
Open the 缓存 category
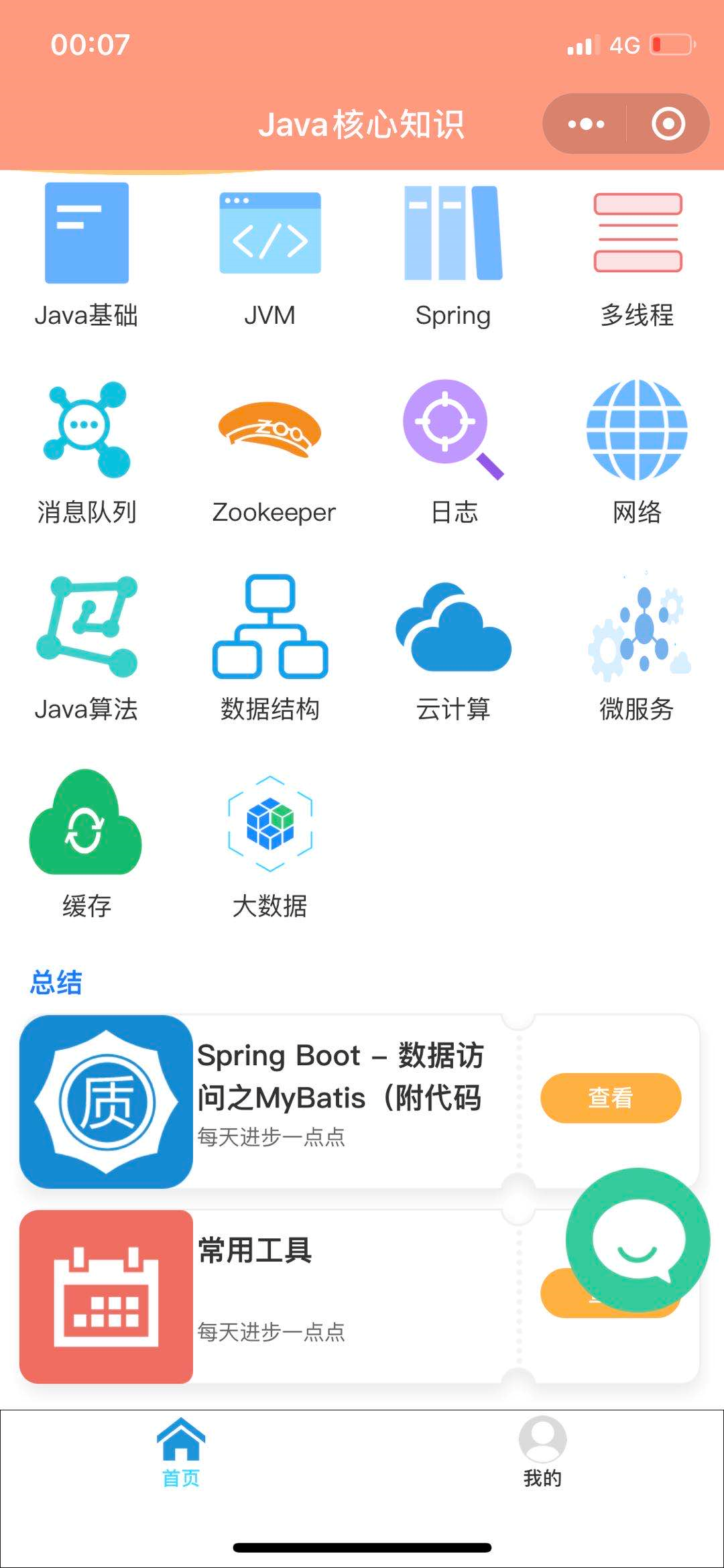(86, 843)
